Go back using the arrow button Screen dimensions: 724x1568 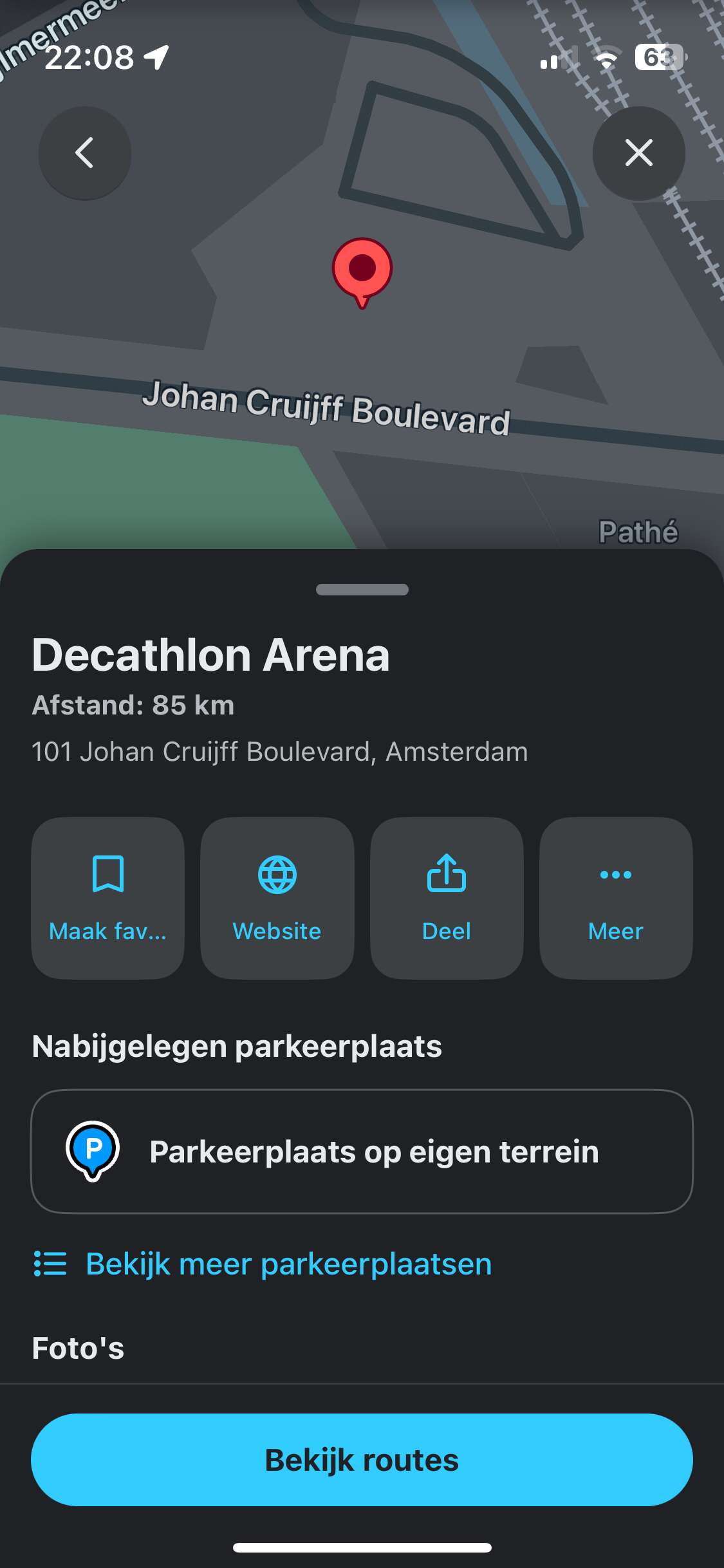[x=85, y=153]
